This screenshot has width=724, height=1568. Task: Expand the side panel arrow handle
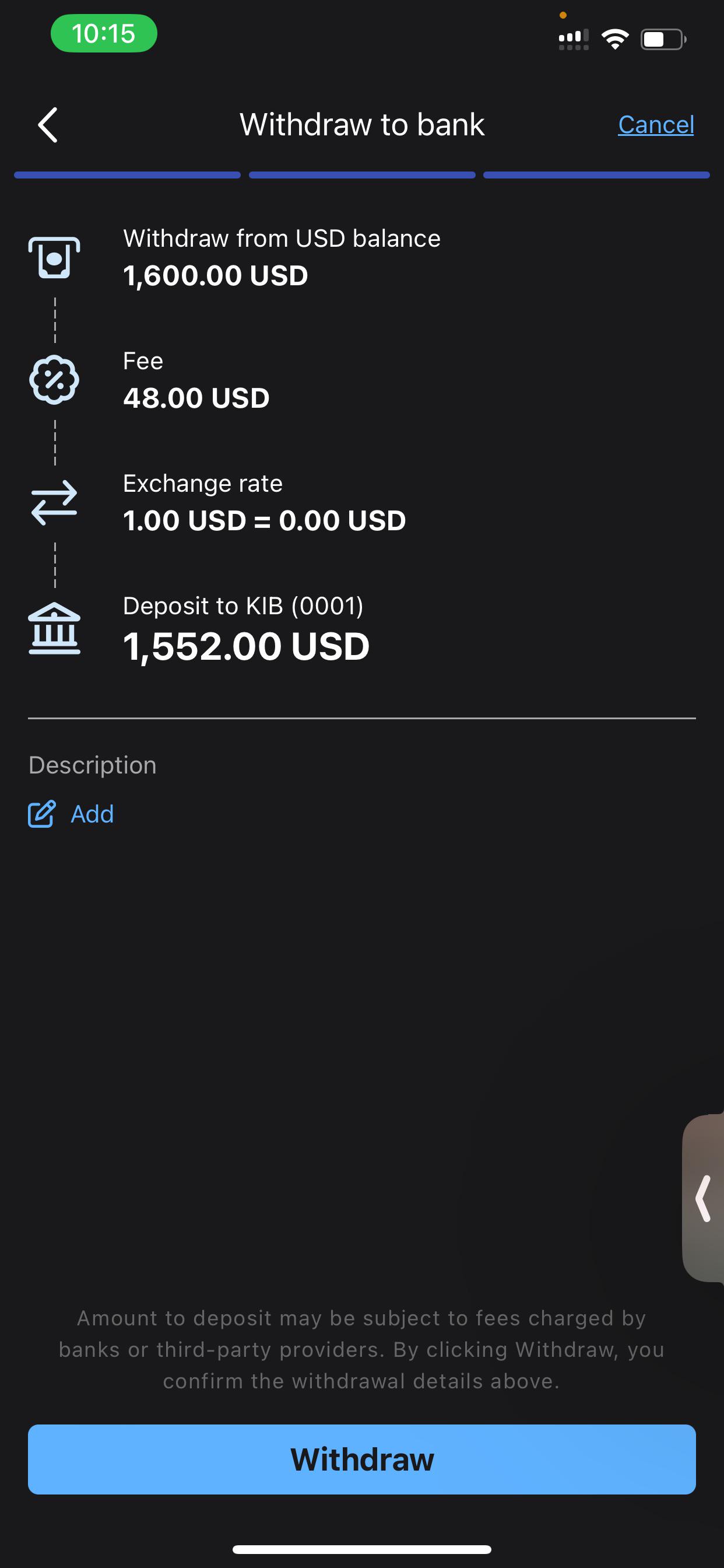tap(704, 1198)
